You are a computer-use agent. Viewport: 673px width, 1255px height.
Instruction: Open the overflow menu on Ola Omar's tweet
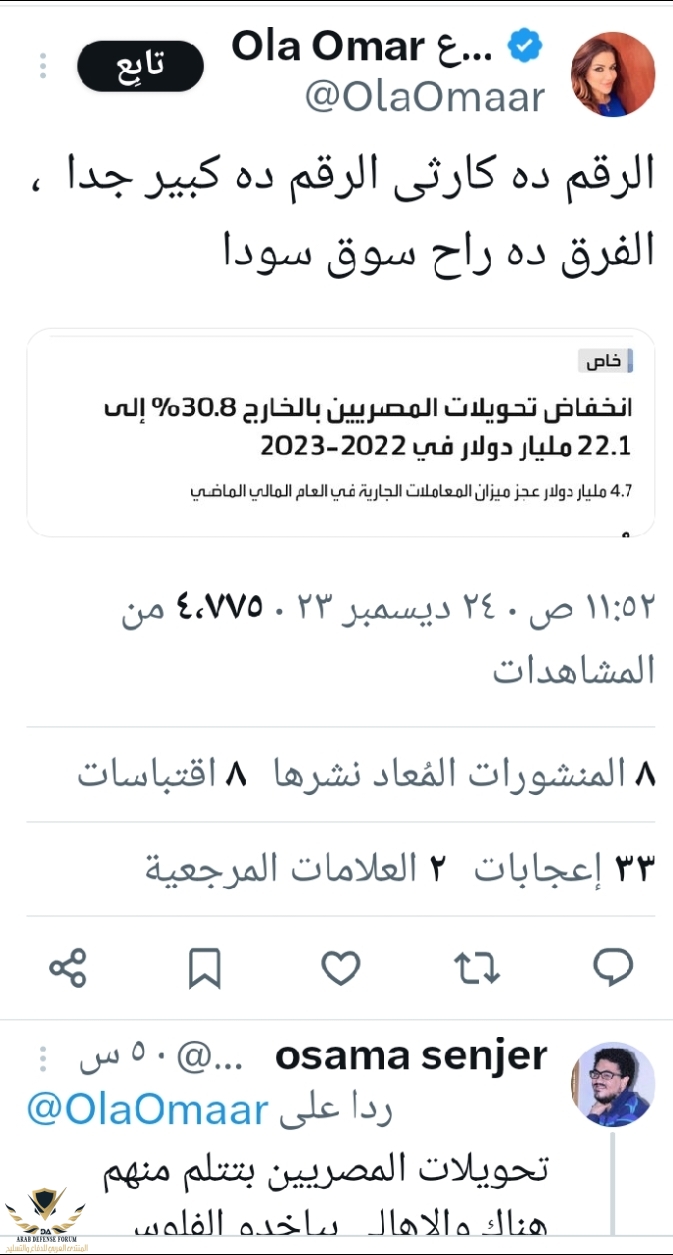click(x=43, y=66)
